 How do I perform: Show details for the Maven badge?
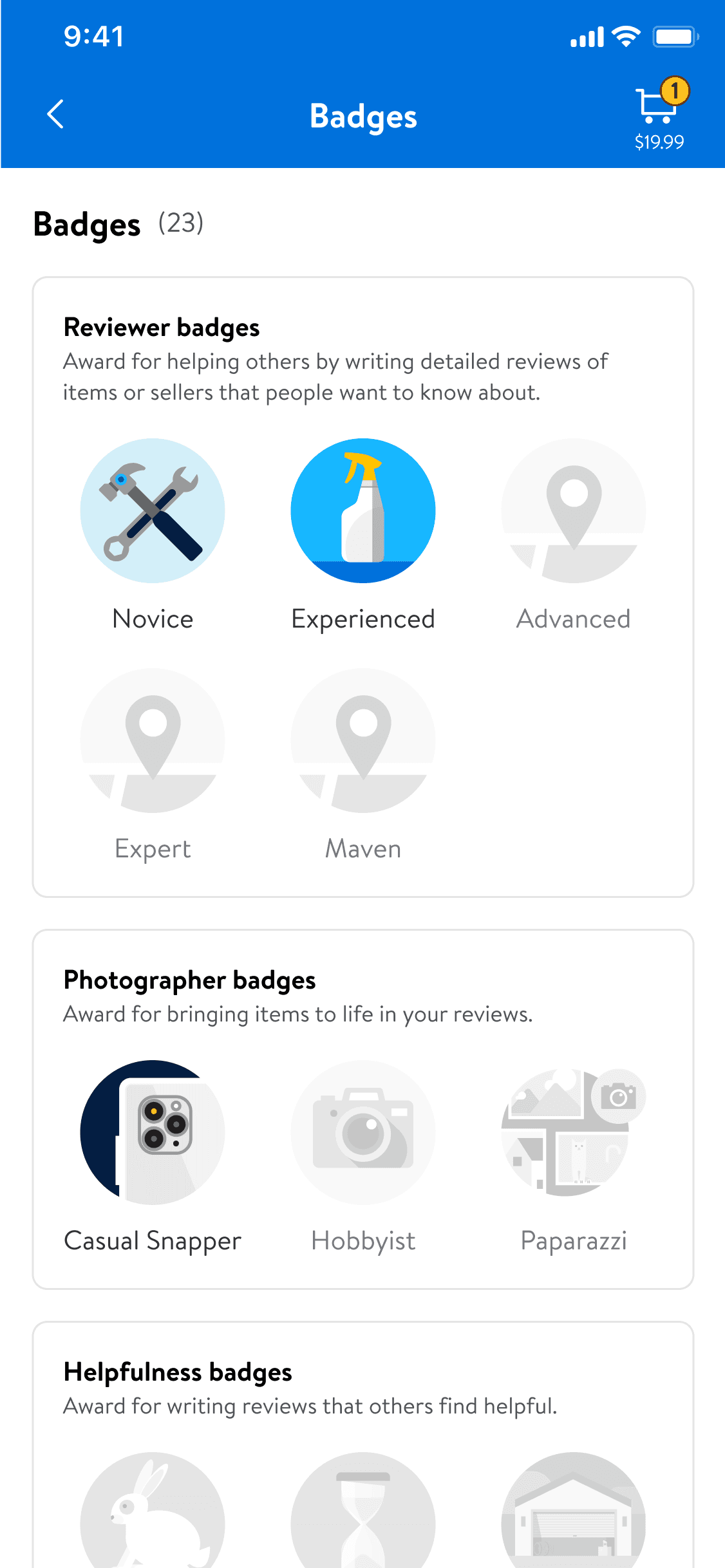(x=363, y=741)
